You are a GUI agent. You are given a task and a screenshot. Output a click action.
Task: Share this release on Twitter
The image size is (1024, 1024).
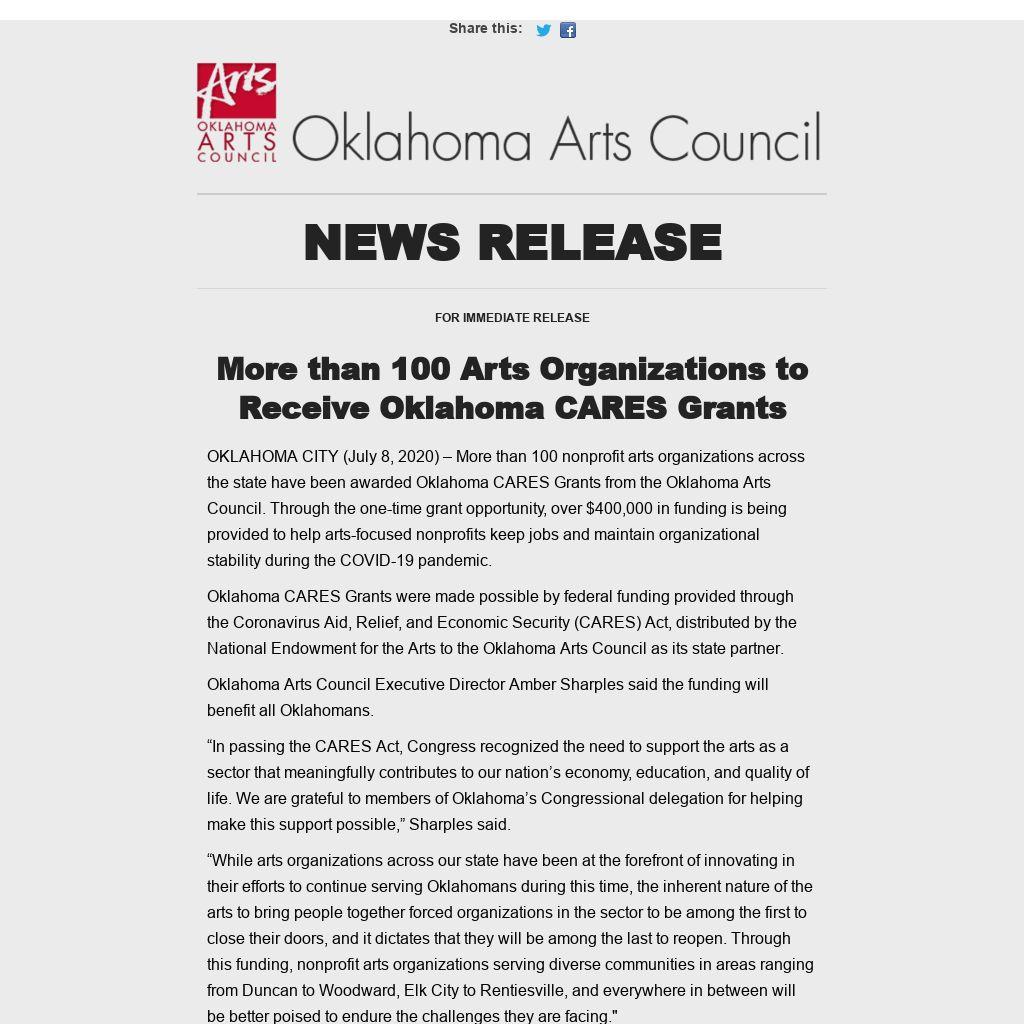(x=543, y=30)
